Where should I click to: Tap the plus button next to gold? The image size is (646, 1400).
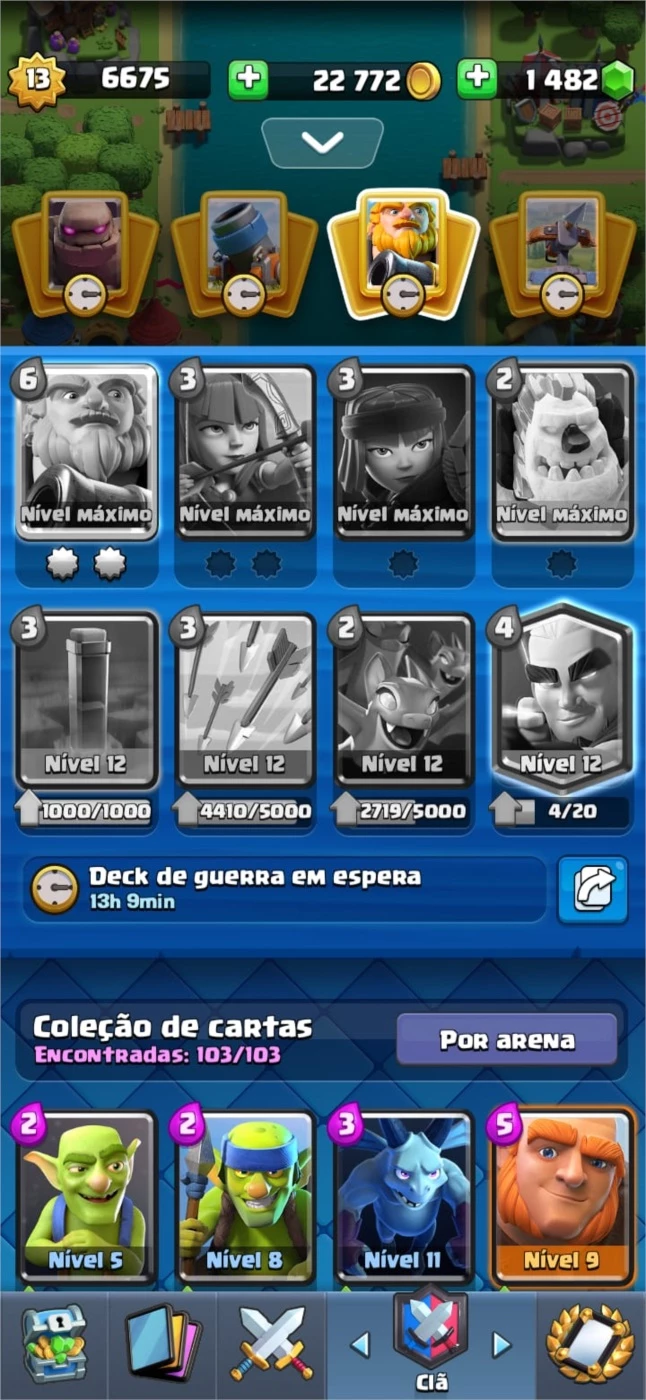coord(248,80)
